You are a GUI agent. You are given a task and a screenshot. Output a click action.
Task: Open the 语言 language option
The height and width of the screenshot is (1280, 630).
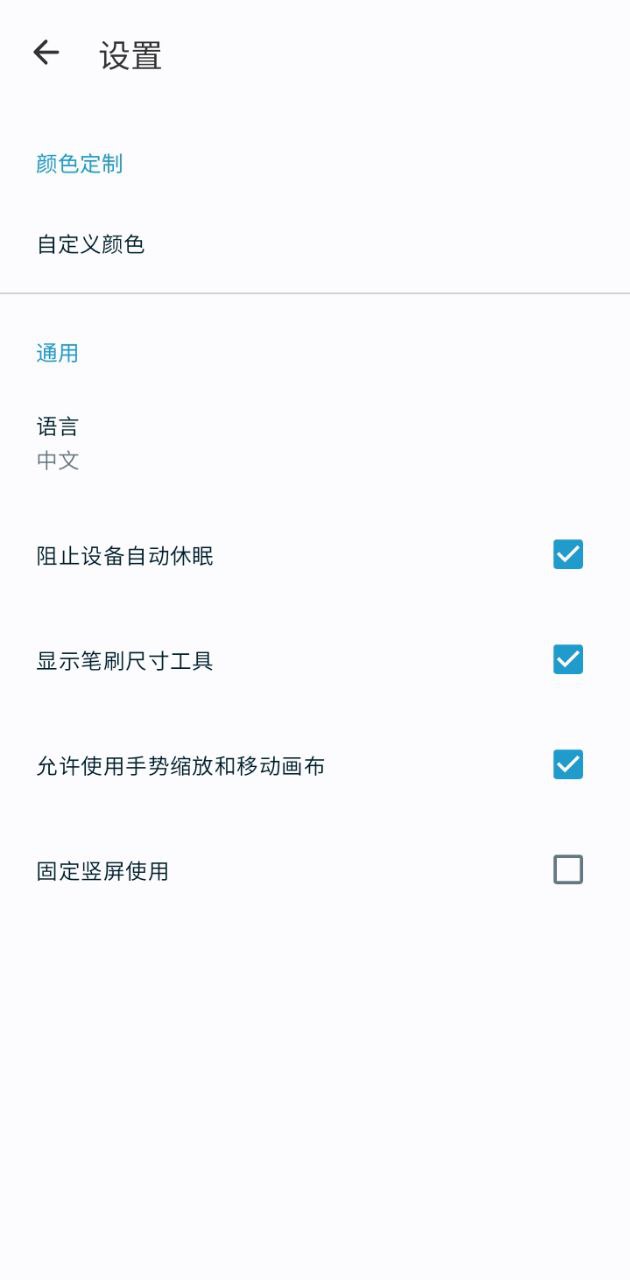[x=315, y=443]
